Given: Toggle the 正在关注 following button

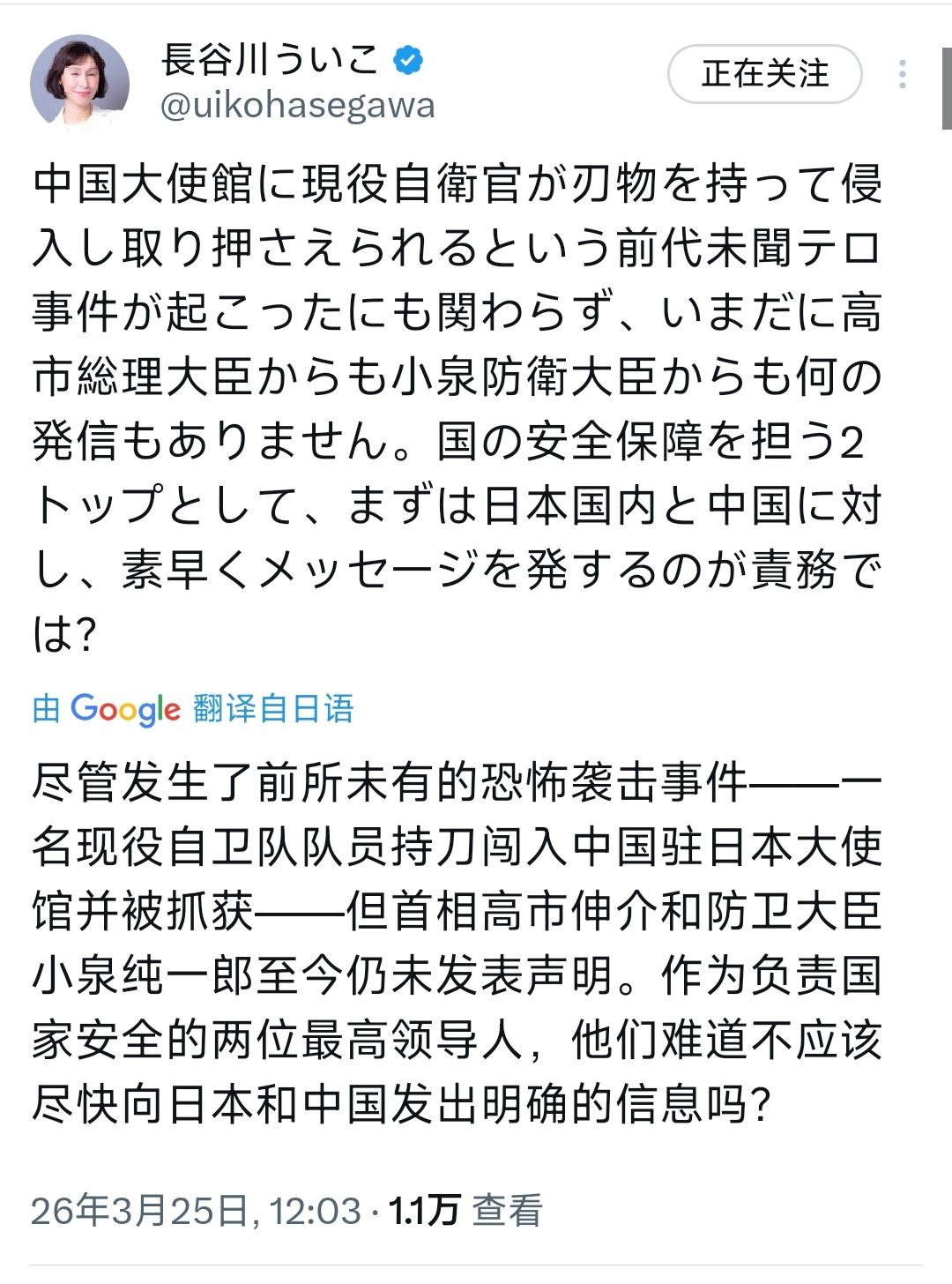Looking at the screenshot, I should (767, 75).
